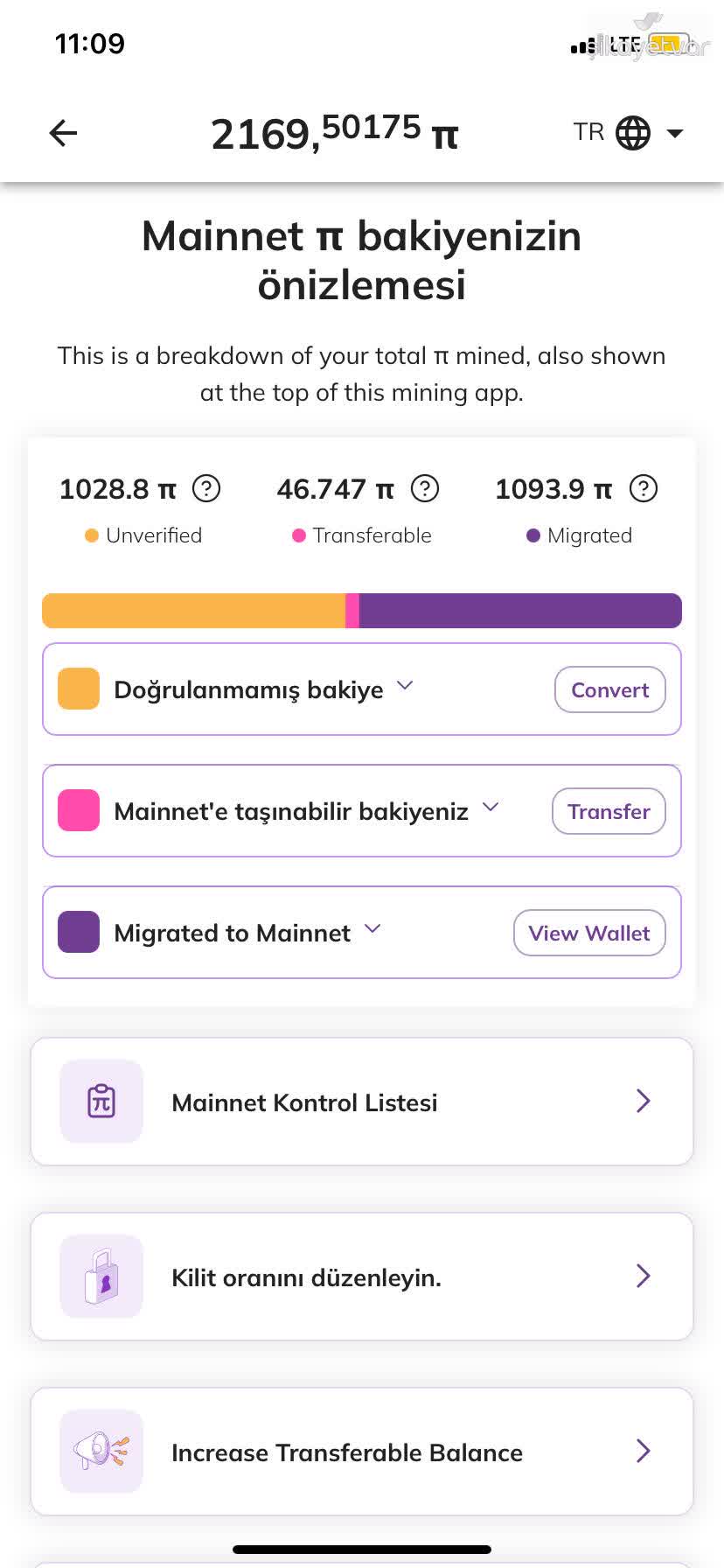This screenshot has height=1568, width=724.
Task: Open the Mainnet Kontrol Listesi page
Action: (362, 1102)
